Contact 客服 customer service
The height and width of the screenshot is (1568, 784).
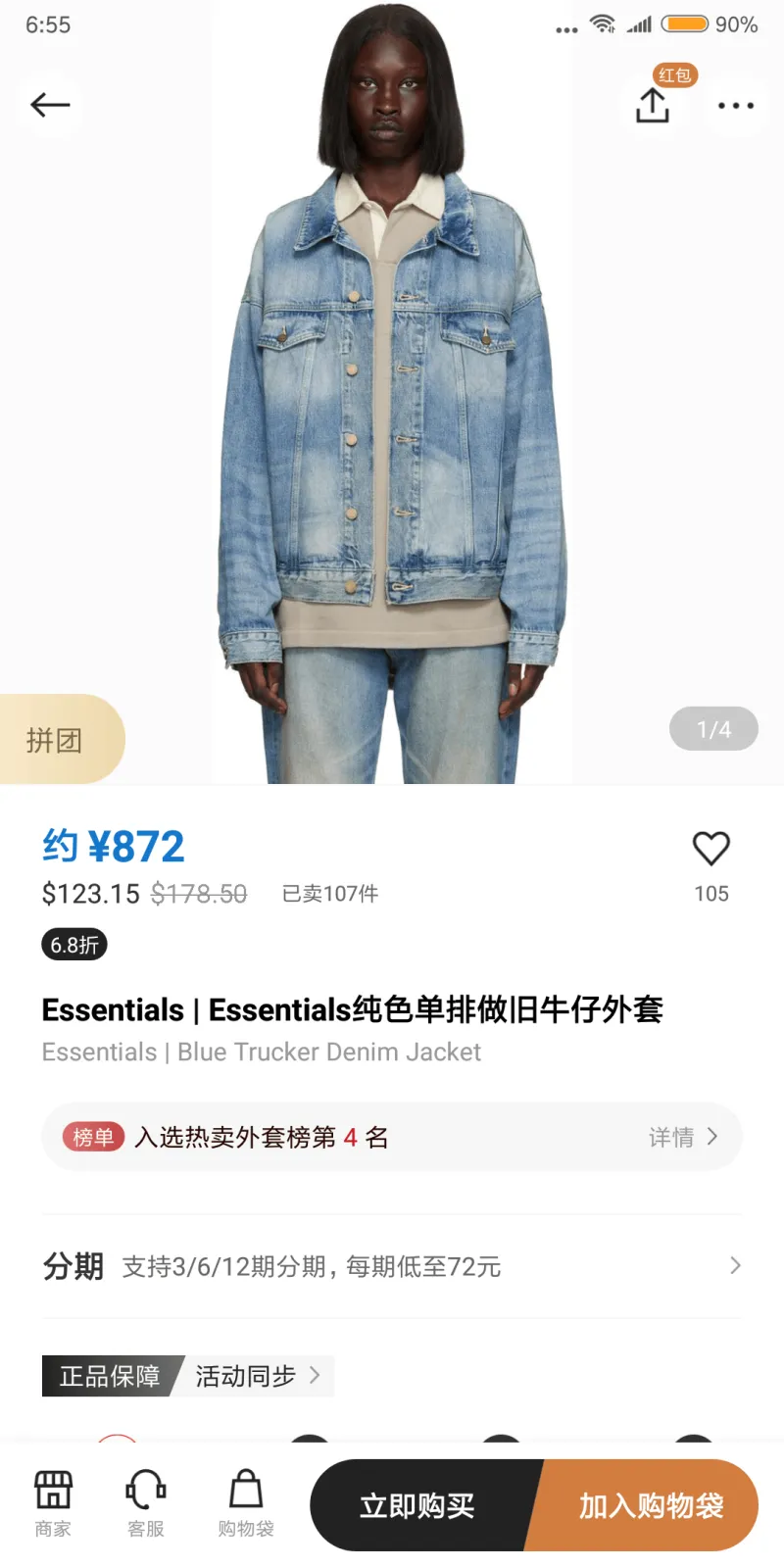pos(146,1502)
